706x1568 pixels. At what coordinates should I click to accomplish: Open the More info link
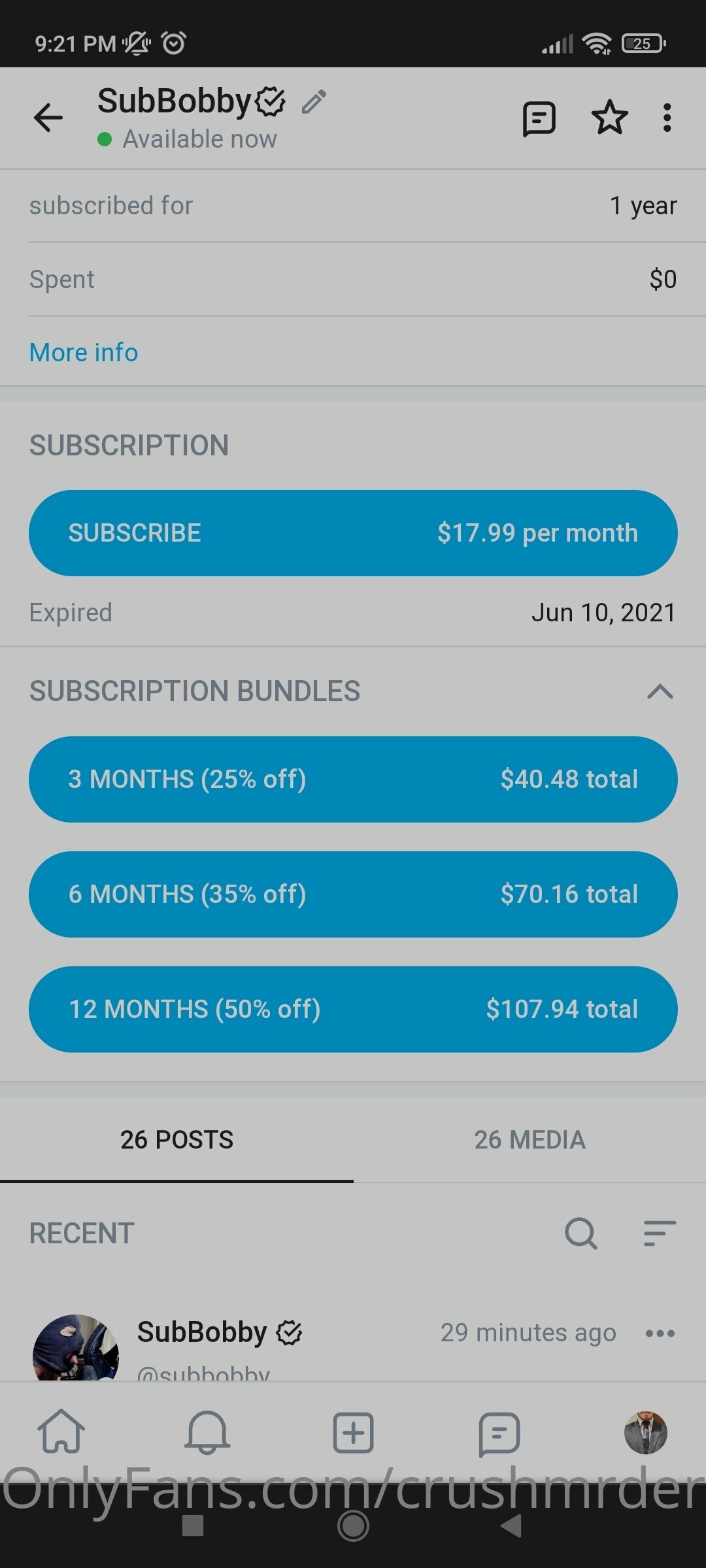coord(84,353)
